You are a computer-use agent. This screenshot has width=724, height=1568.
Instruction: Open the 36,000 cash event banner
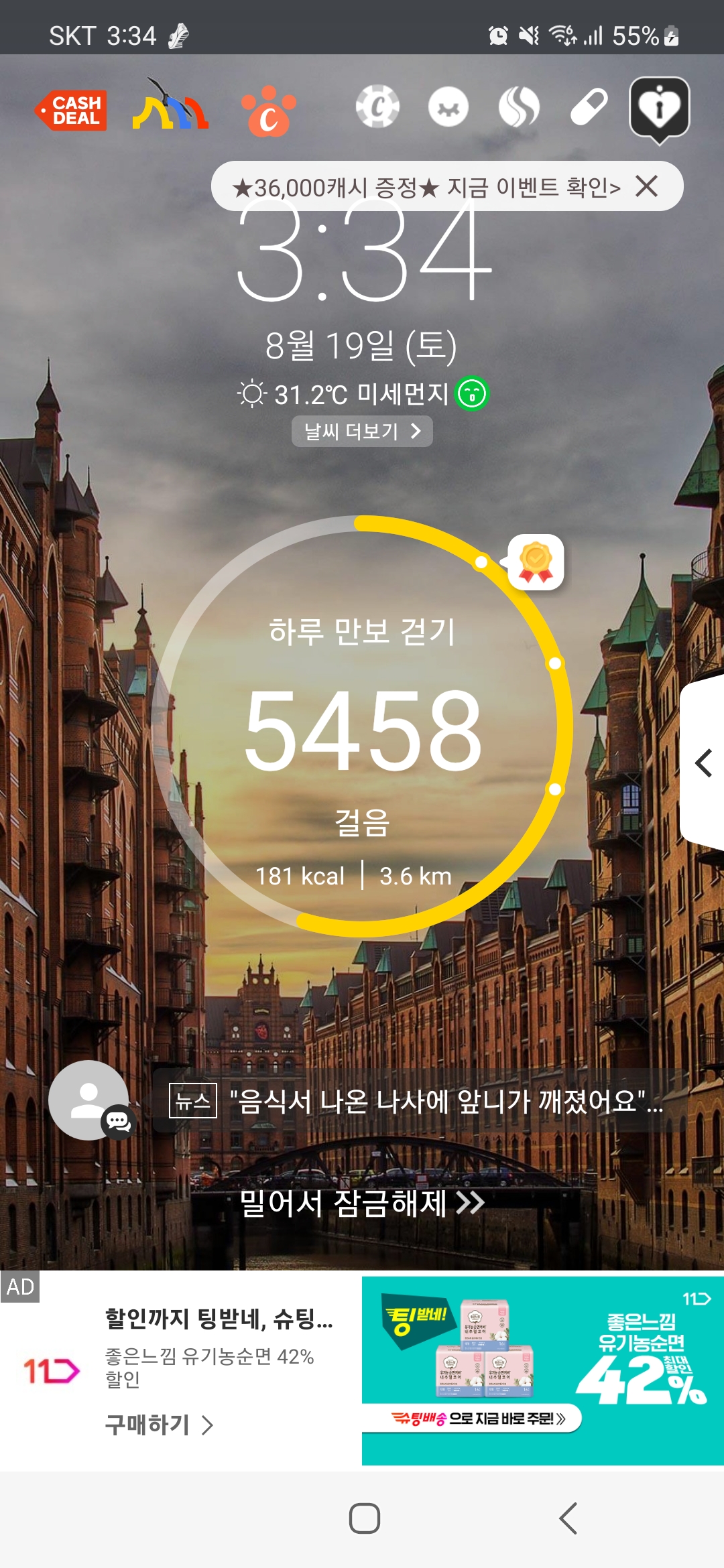(x=426, y=187)
